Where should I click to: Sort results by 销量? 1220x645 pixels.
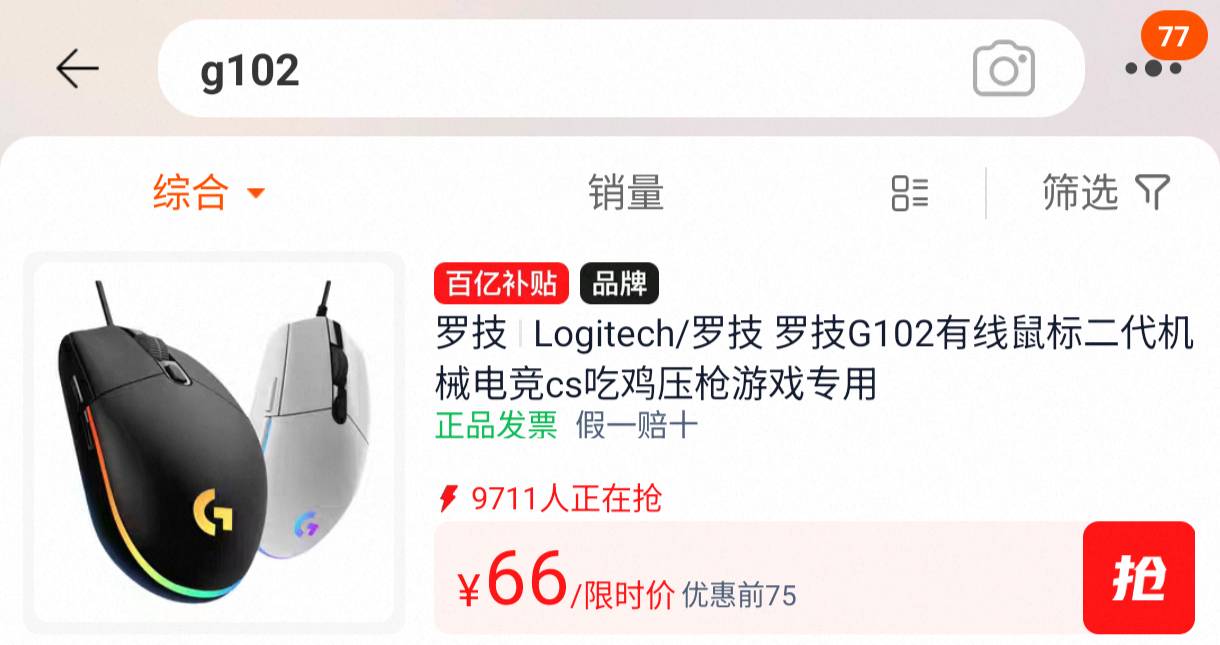pyautogui.click(x=626, y=192)
